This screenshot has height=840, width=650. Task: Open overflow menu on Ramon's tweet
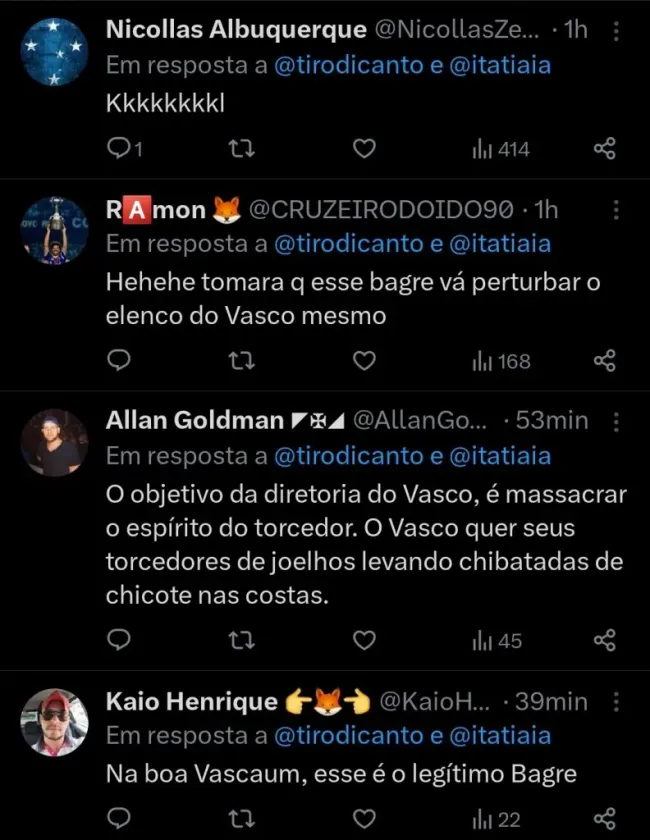pos(616,210)
